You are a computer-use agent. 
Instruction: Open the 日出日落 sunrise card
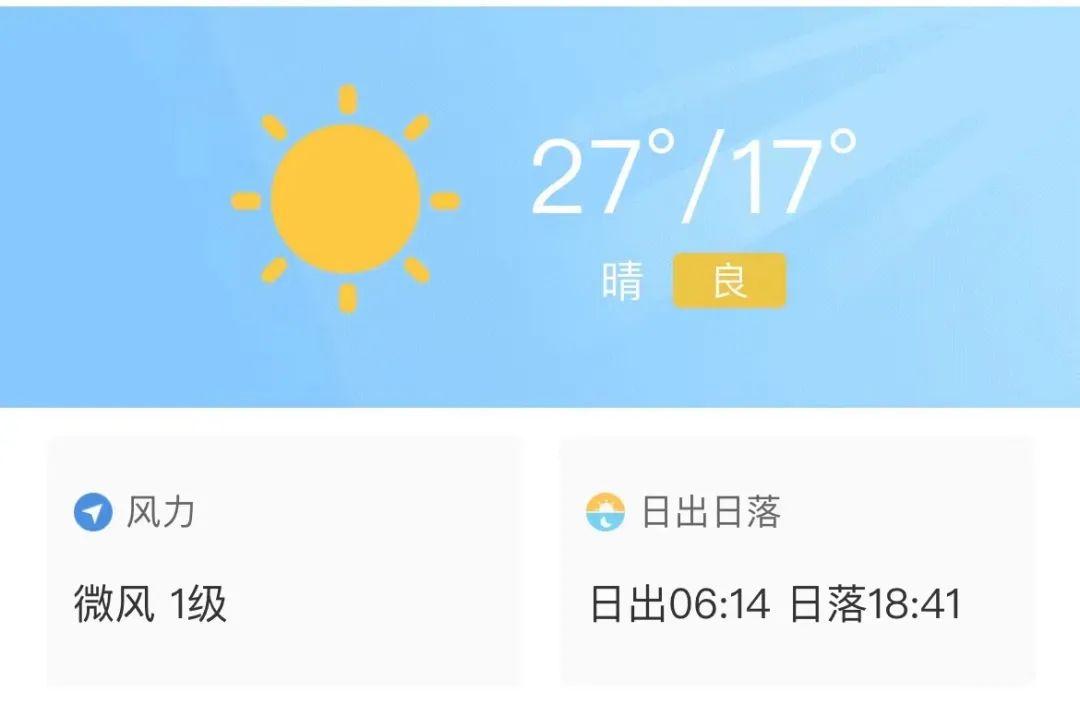797,560
